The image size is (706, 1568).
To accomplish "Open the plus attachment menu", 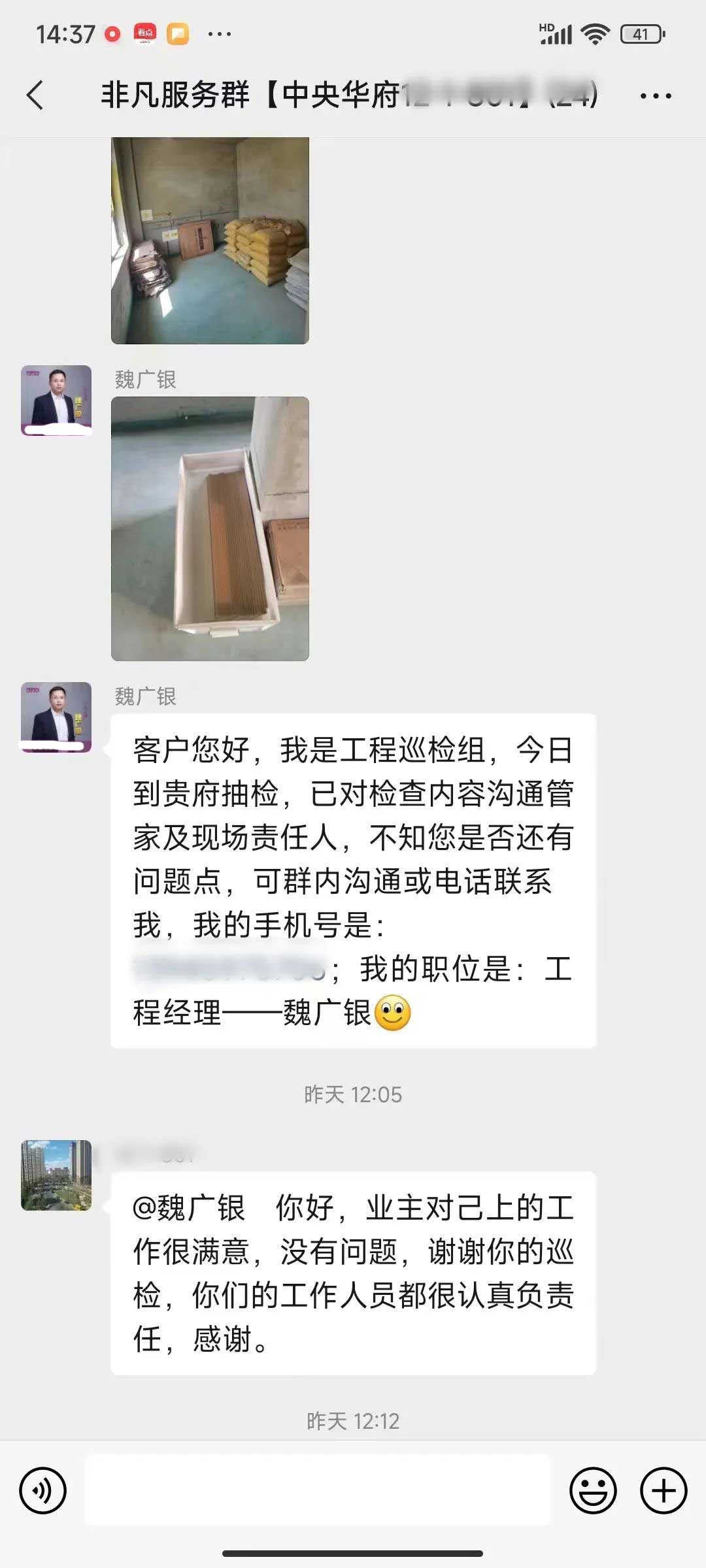I will point(663,1490).
